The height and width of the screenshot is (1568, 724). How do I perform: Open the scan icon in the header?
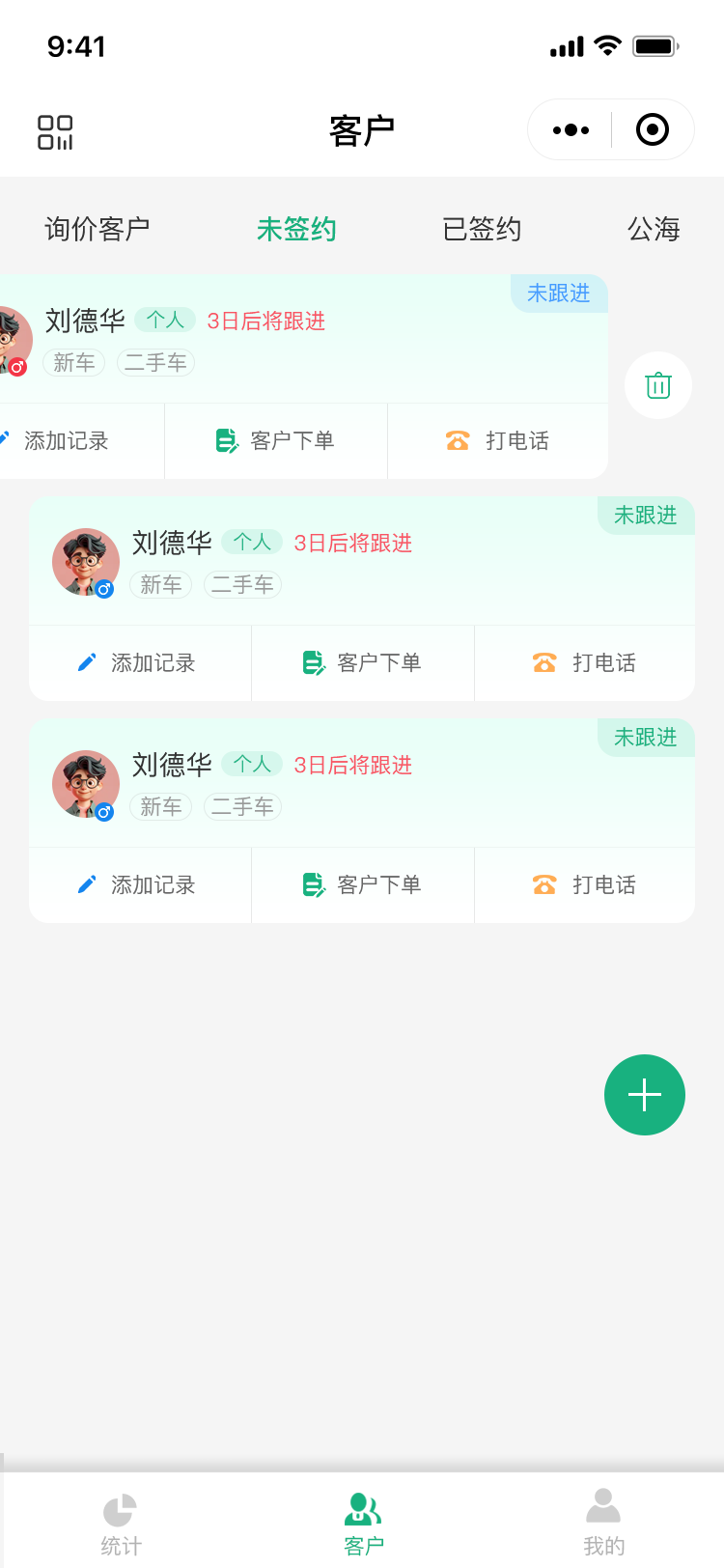pos(55,132)
